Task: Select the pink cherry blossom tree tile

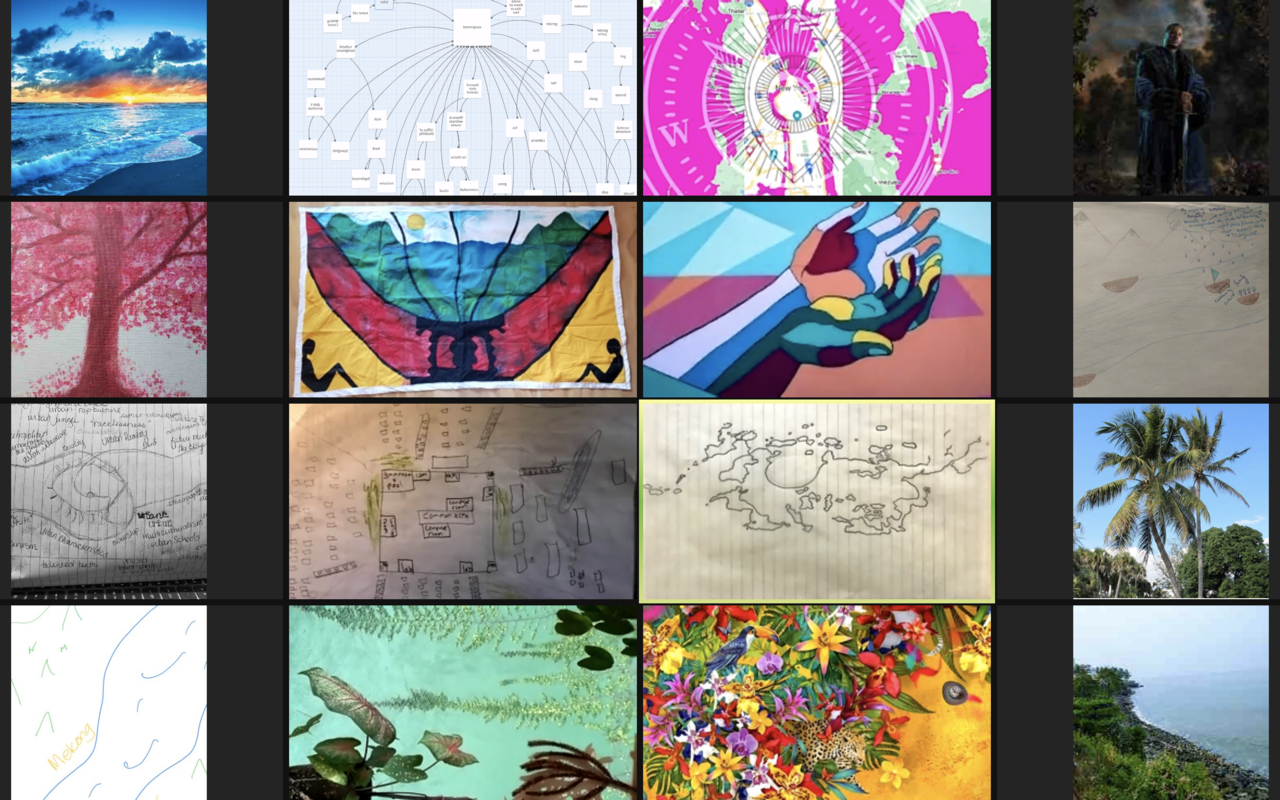Action: coord(109,300)
